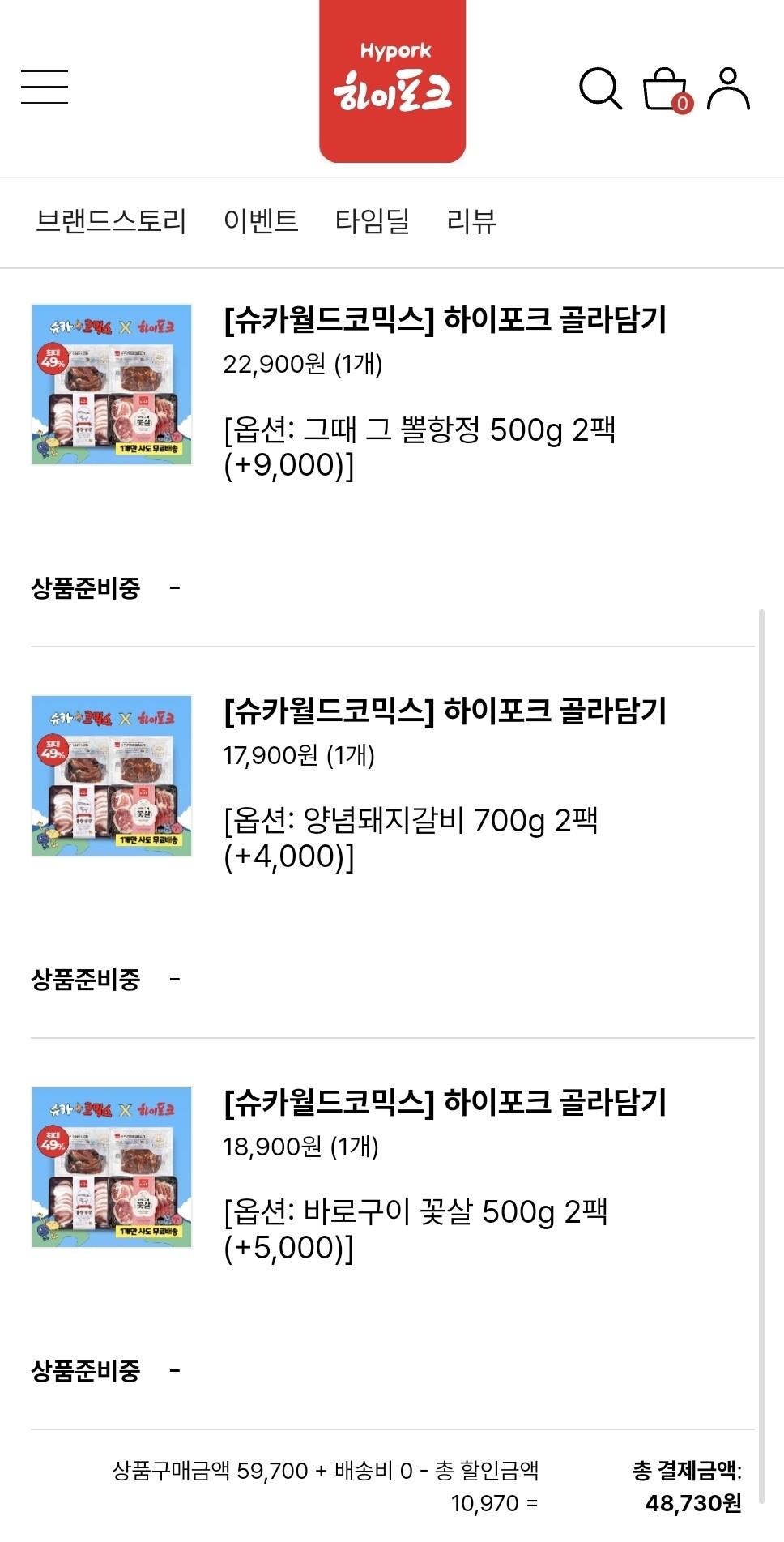The image size is (784, 1542).
Task: Go to 브랜드스토리 tab
Action: (x=111, y=220)
